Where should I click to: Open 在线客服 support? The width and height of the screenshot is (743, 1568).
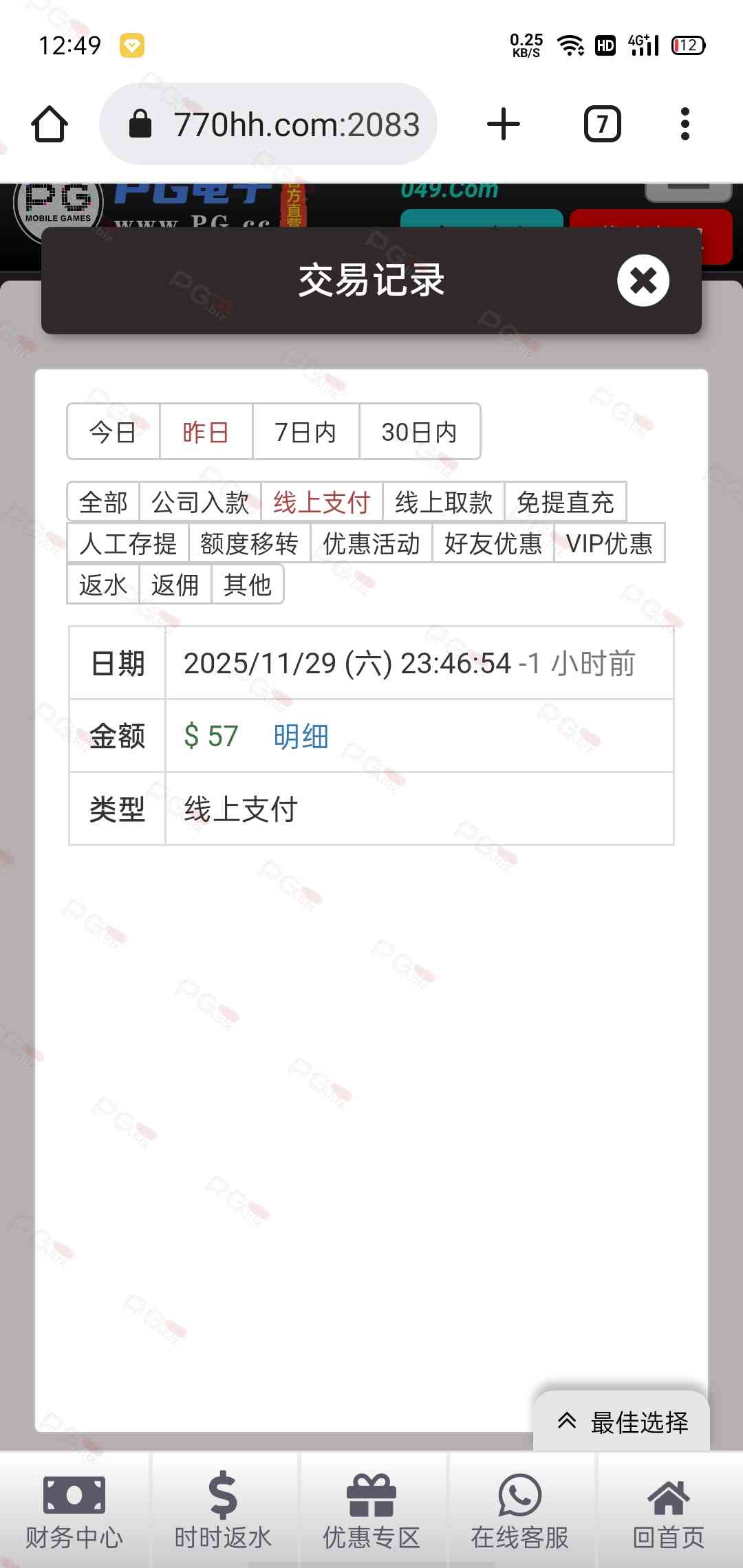coord(519,1511)
